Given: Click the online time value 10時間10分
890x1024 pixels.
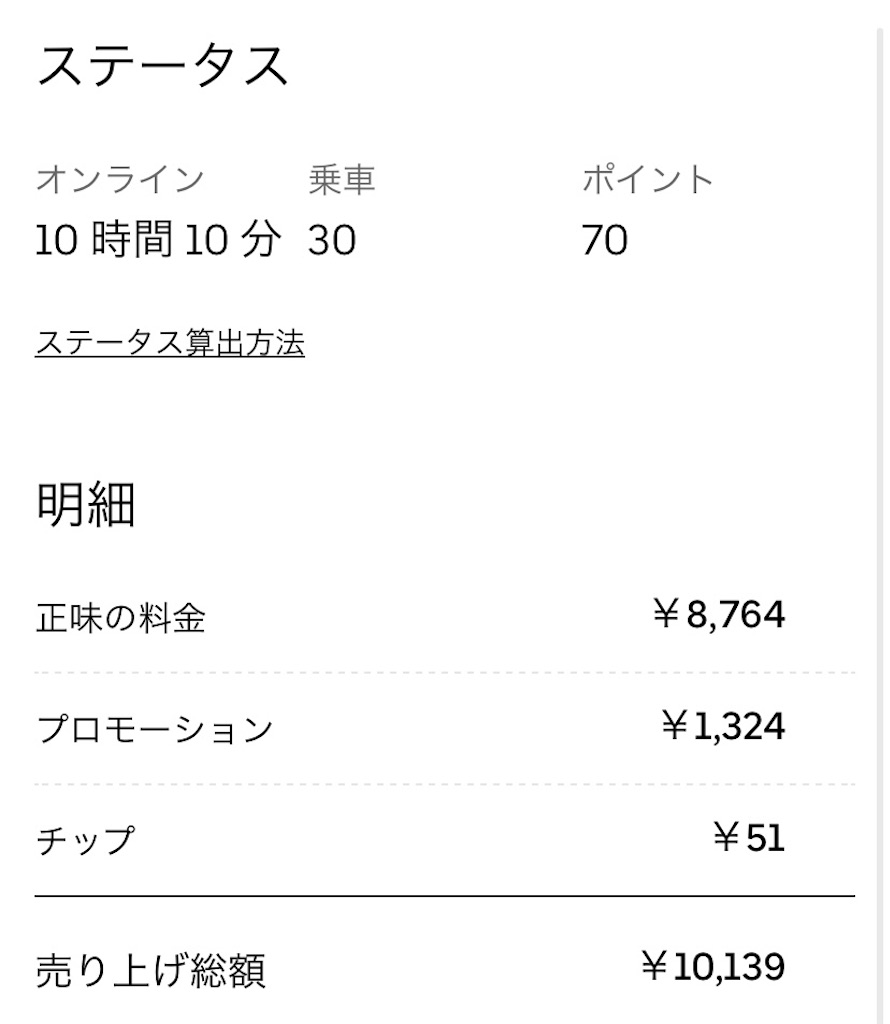Looking at the screenshot, I should 155,238.
